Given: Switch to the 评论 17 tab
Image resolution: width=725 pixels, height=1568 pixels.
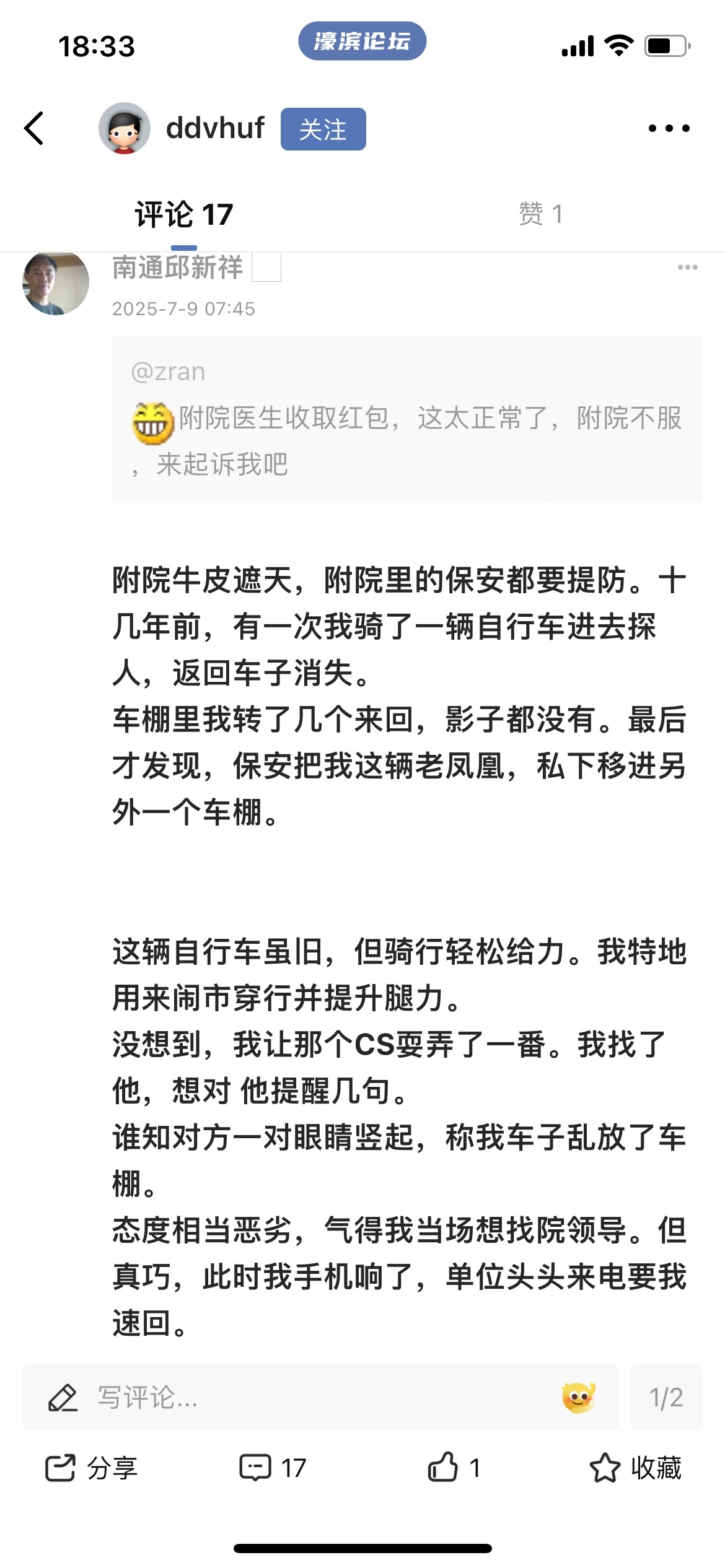Looking at the screenshot, I should click(183, 215).
